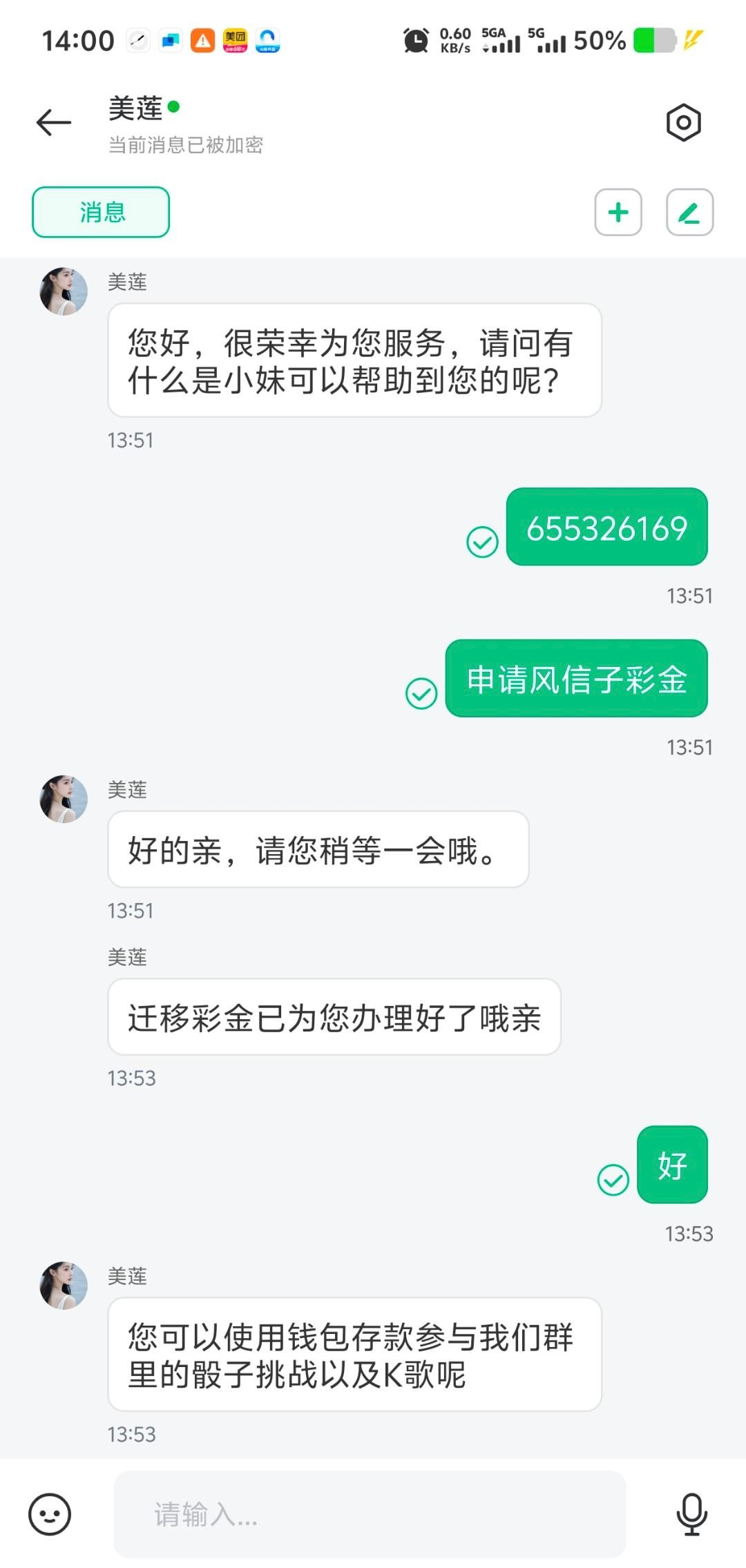The image size is (746, 1568).
Task: Focus the 请输入 message field
Action: tap(370, 1514)
